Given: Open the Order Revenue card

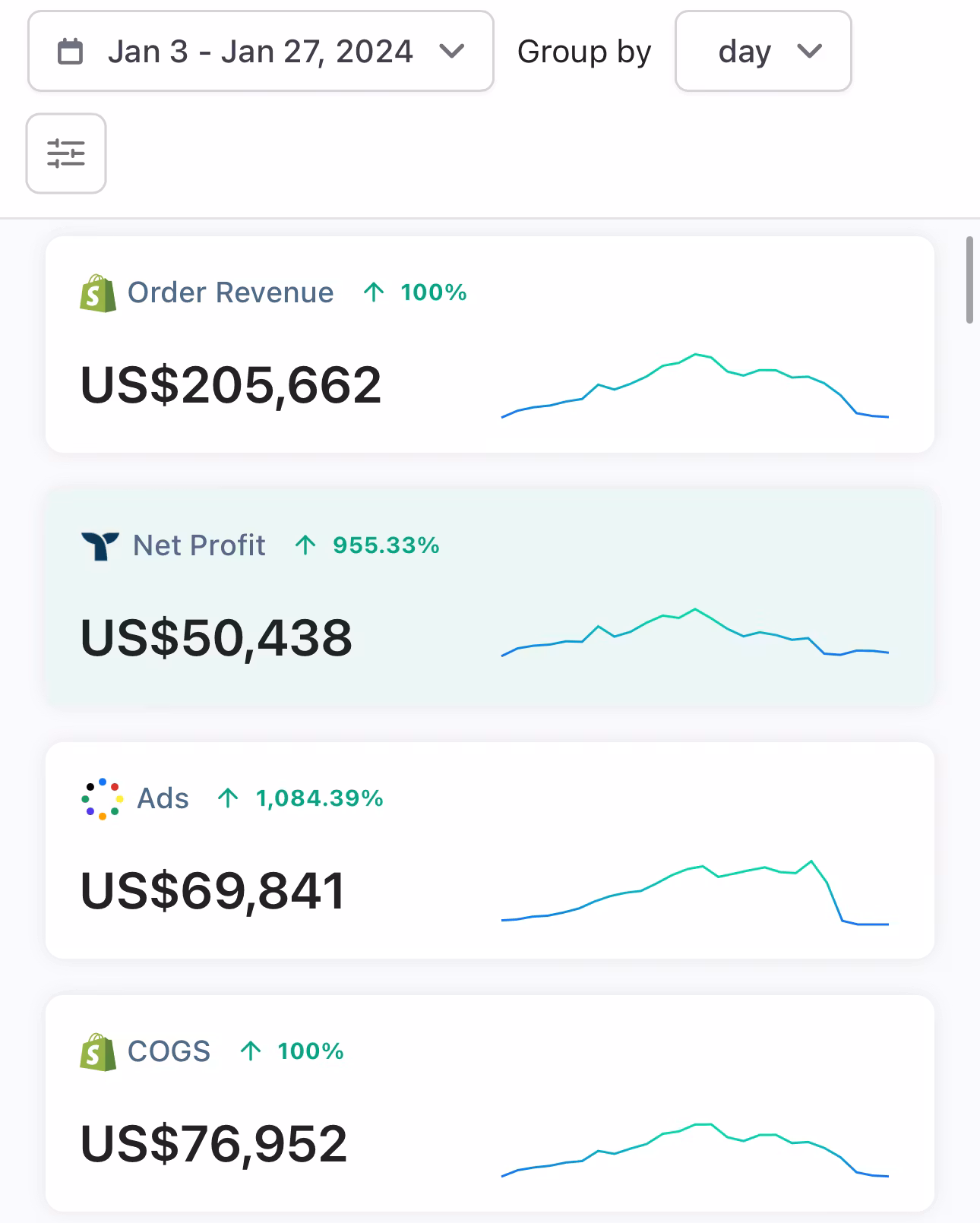Looking at the screenshot, I should pos(489,345).
